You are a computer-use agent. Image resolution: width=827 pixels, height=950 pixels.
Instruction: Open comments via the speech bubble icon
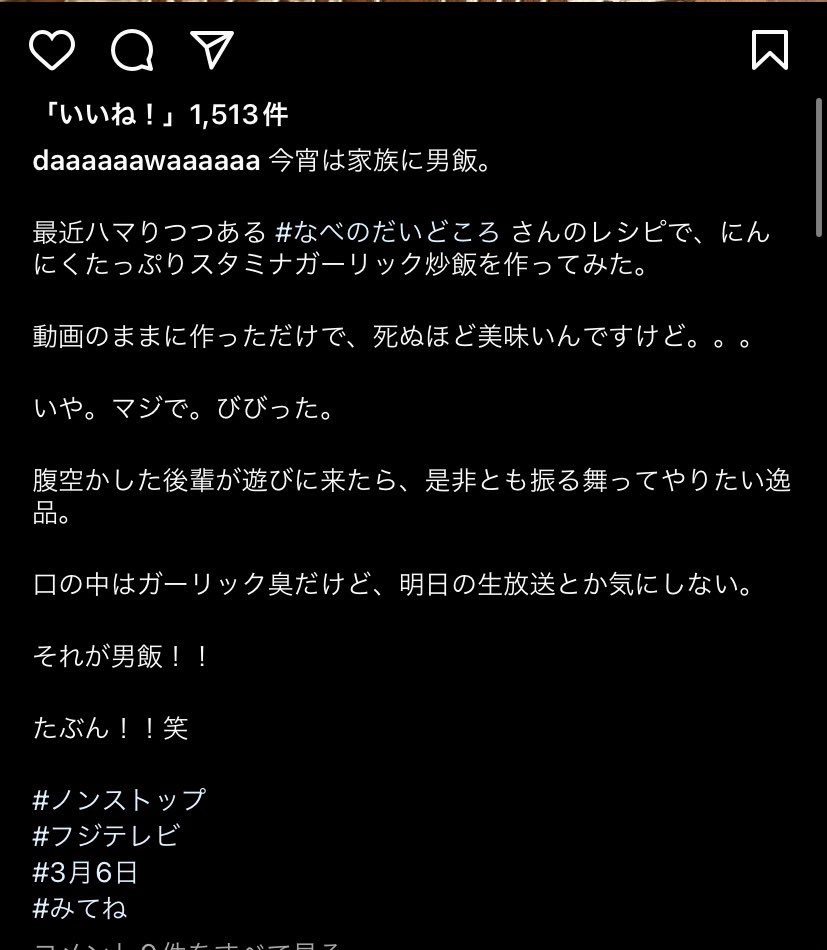tap(131, 50)
